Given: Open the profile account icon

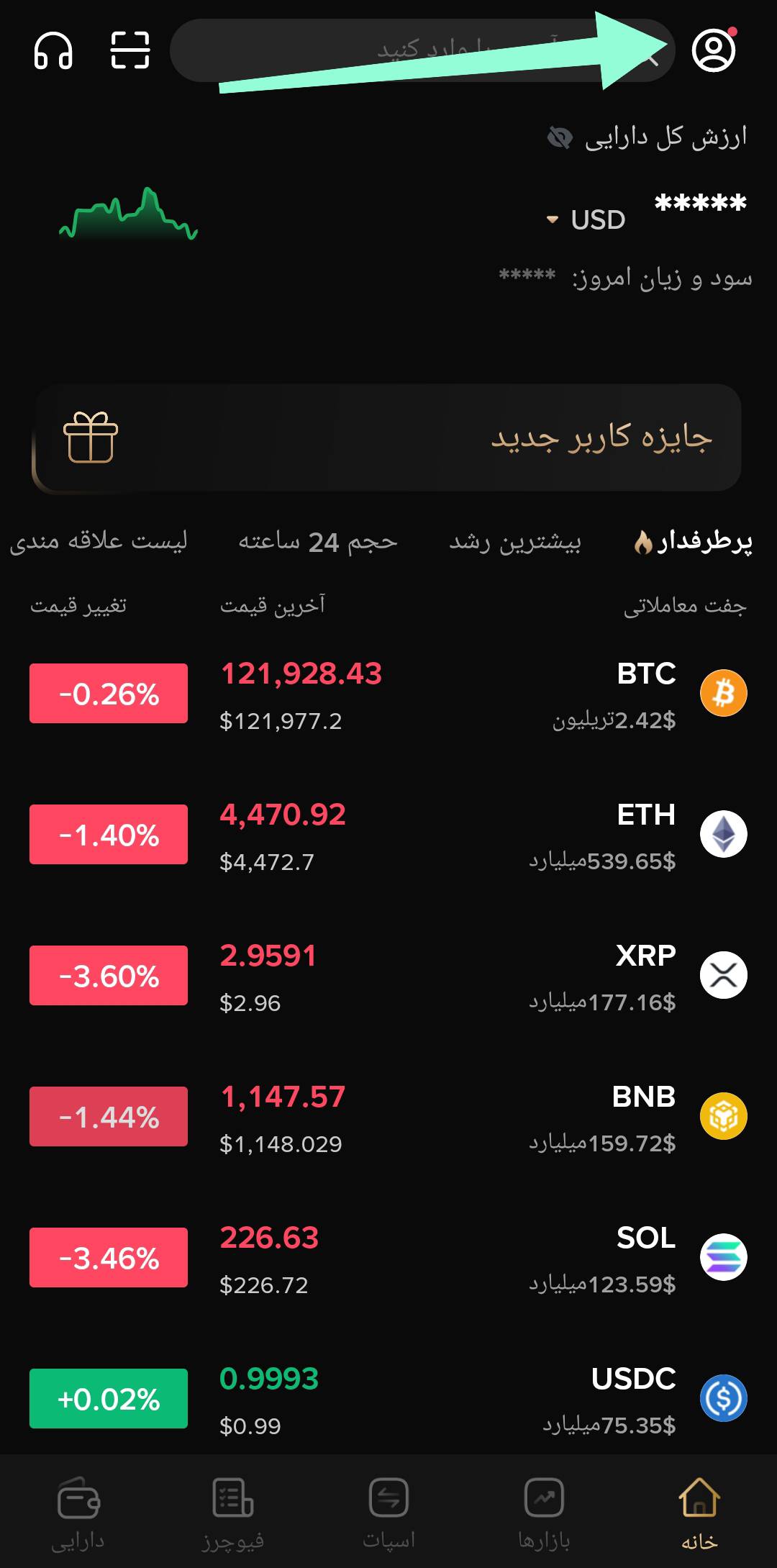Looking at the screenshot, I should (x=713, y=50).
